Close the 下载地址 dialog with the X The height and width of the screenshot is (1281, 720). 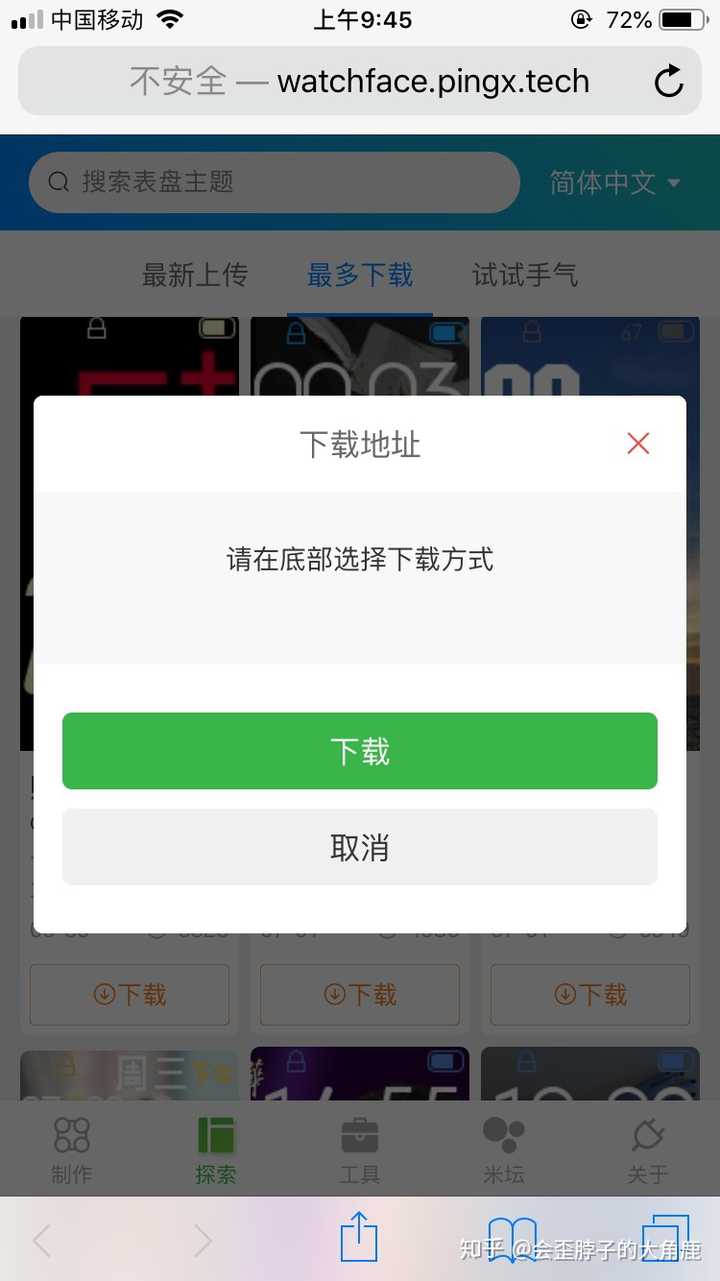point(638,444)
